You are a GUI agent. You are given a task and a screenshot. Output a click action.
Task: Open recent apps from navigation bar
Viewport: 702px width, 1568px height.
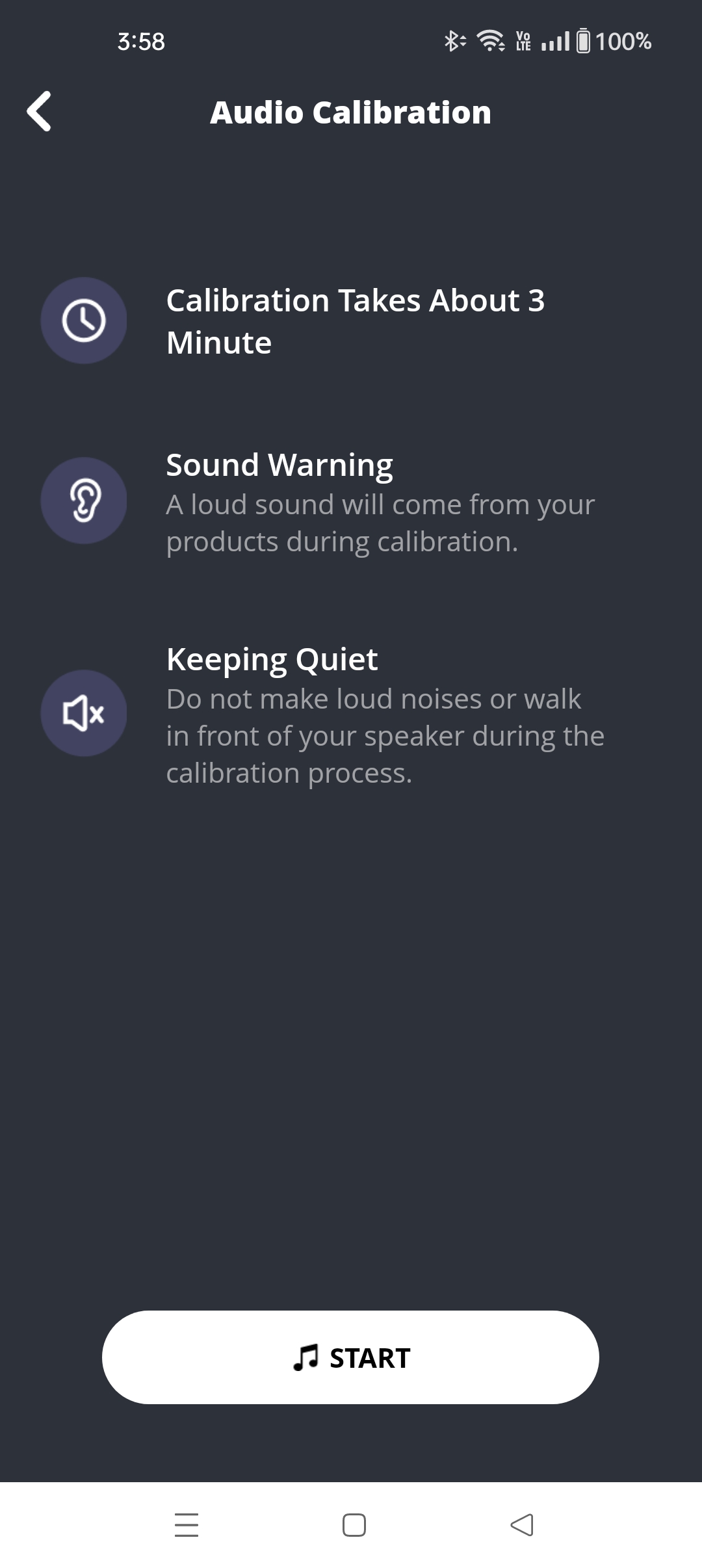pyautogui.click(x=187, y=1525)
